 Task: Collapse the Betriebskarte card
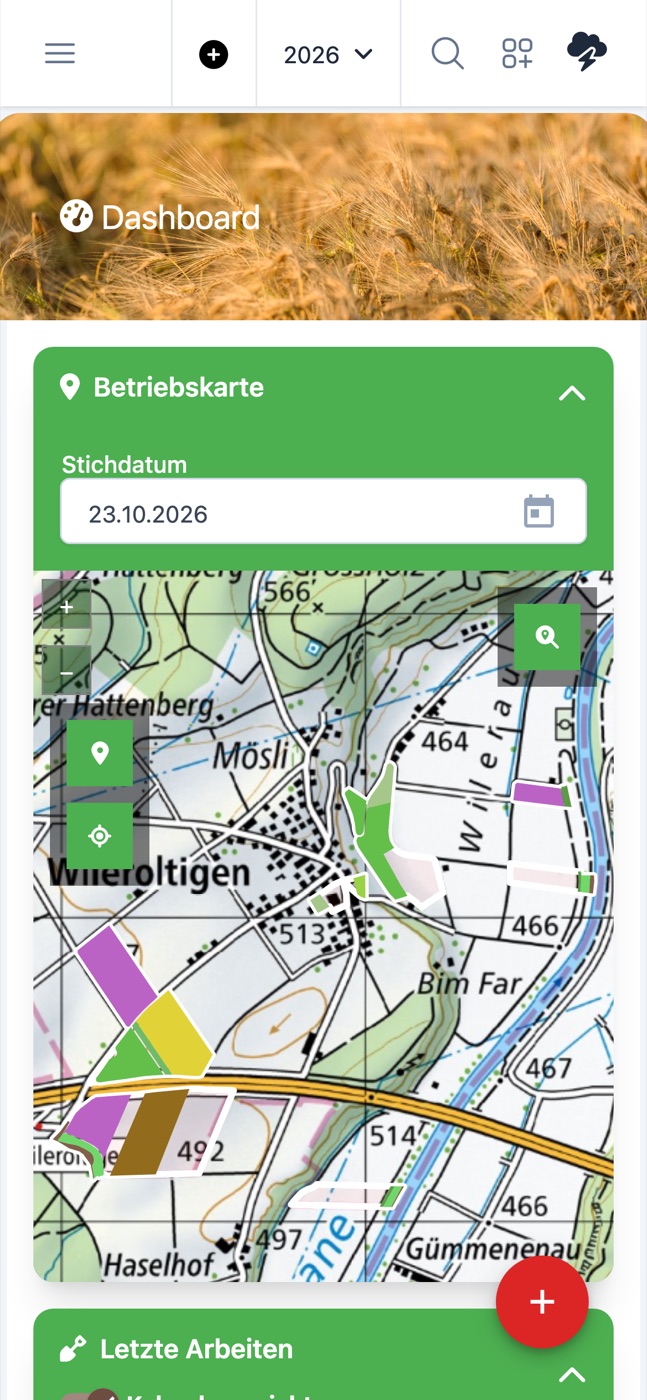click(x=572, y=393)
